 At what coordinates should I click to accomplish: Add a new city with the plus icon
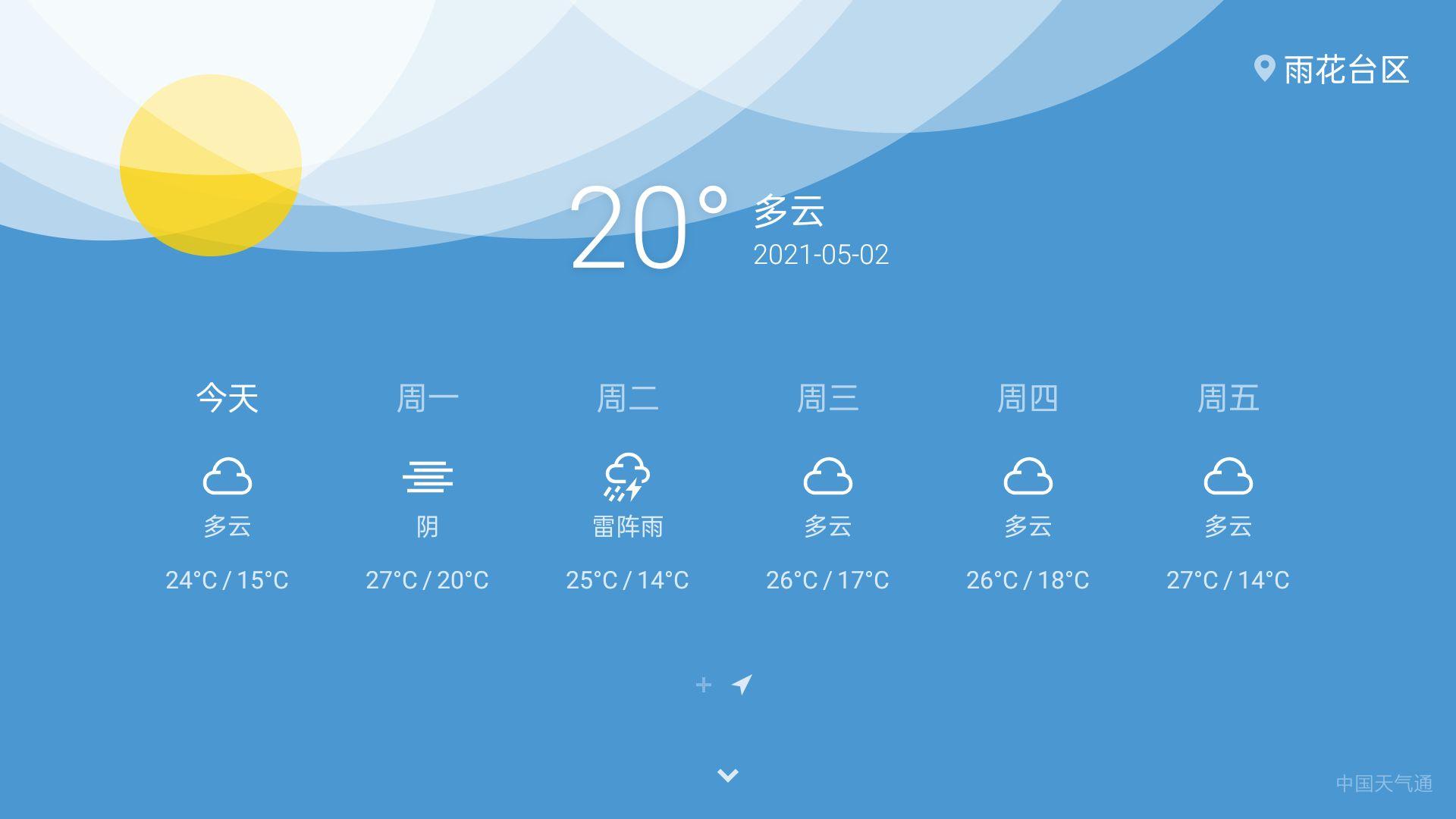(x=703, y=685)
